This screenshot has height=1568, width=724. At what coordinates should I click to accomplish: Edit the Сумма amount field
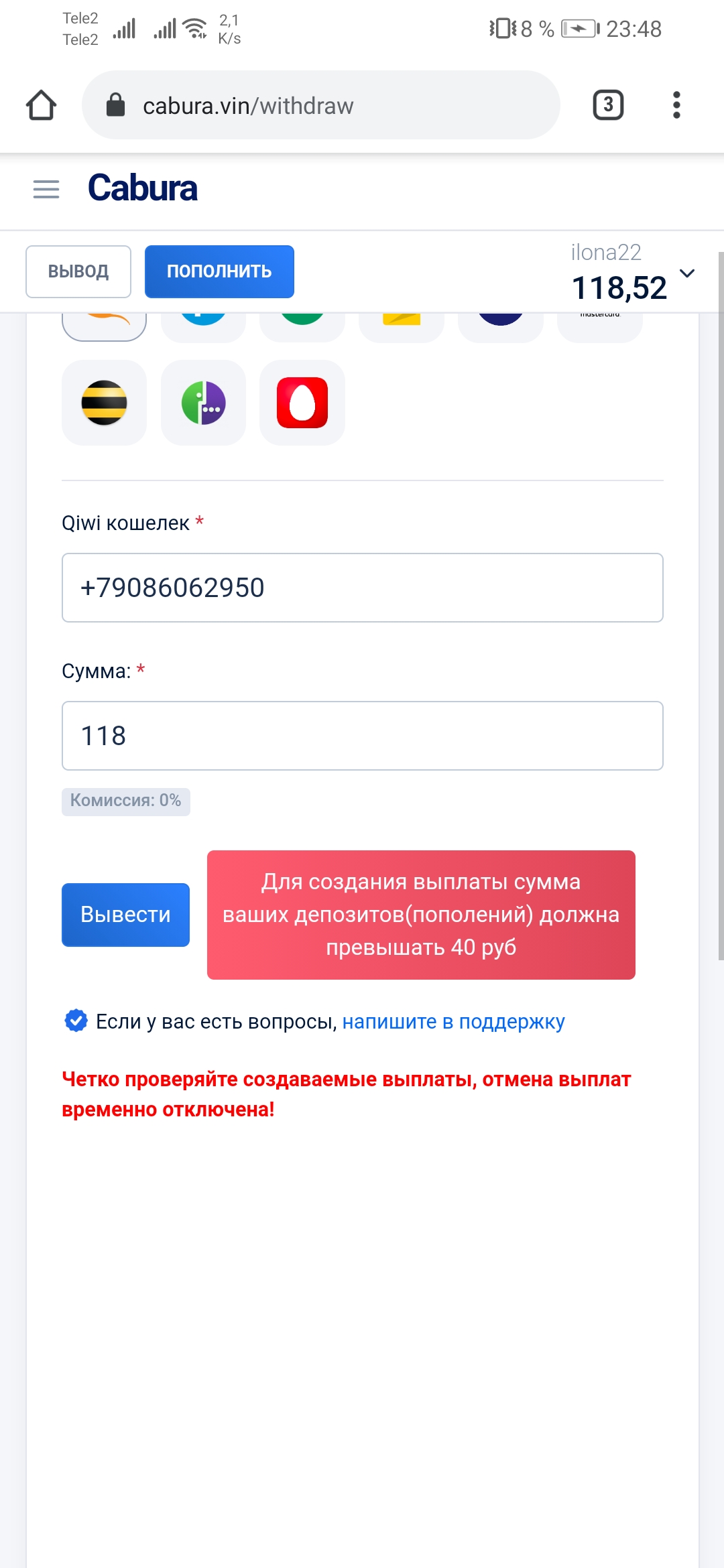pyautogui.click(x=363, y=736)
